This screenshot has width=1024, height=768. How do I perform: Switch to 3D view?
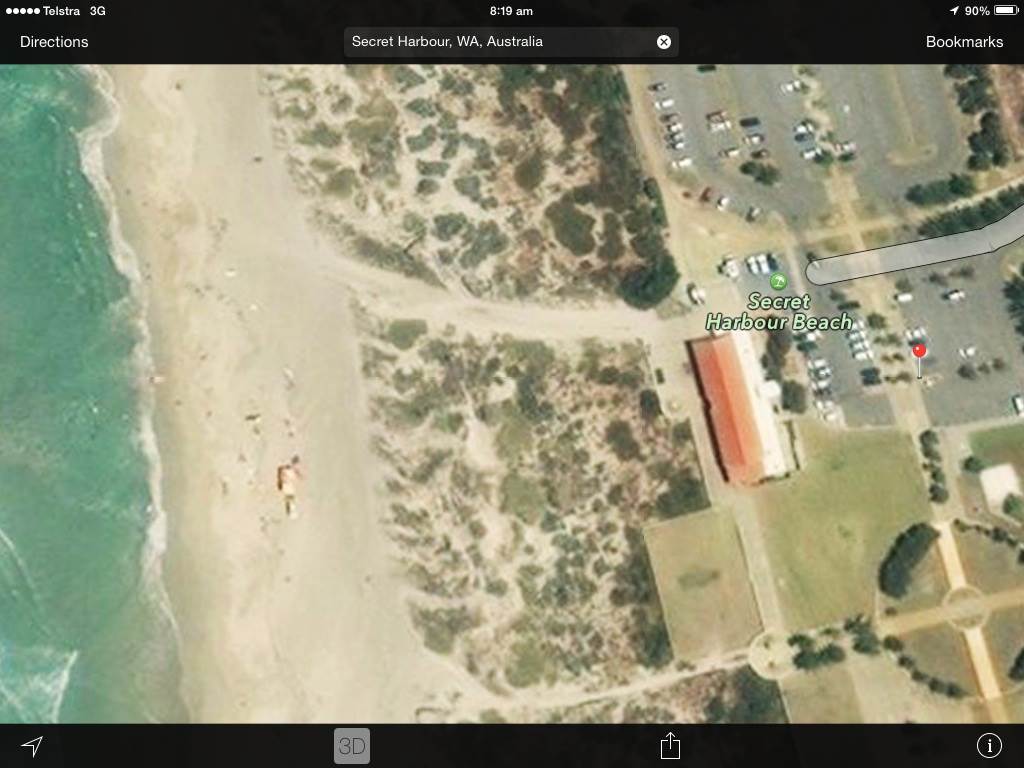(x=352, y=746)
